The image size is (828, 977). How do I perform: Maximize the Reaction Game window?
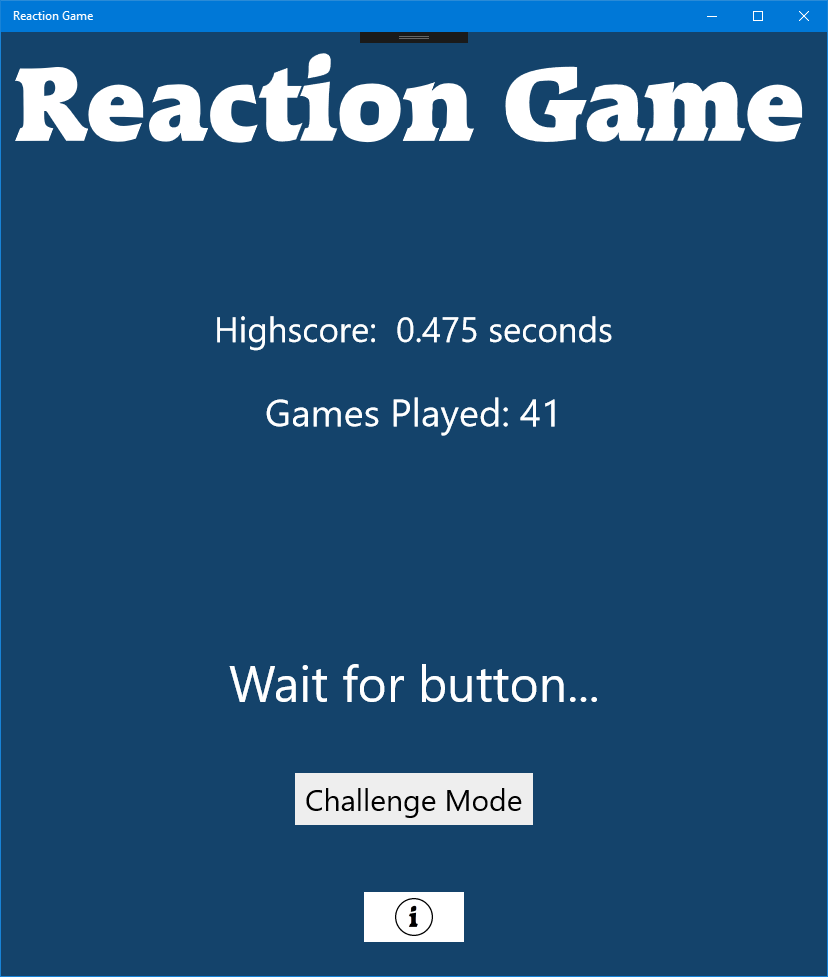[758, 16]
